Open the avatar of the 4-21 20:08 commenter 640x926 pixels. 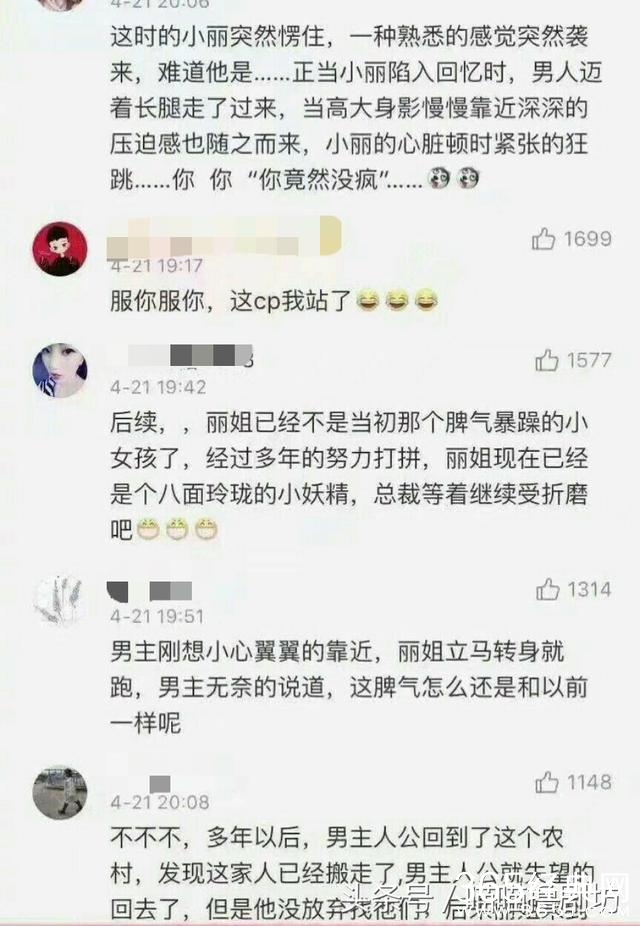point(60,792)
